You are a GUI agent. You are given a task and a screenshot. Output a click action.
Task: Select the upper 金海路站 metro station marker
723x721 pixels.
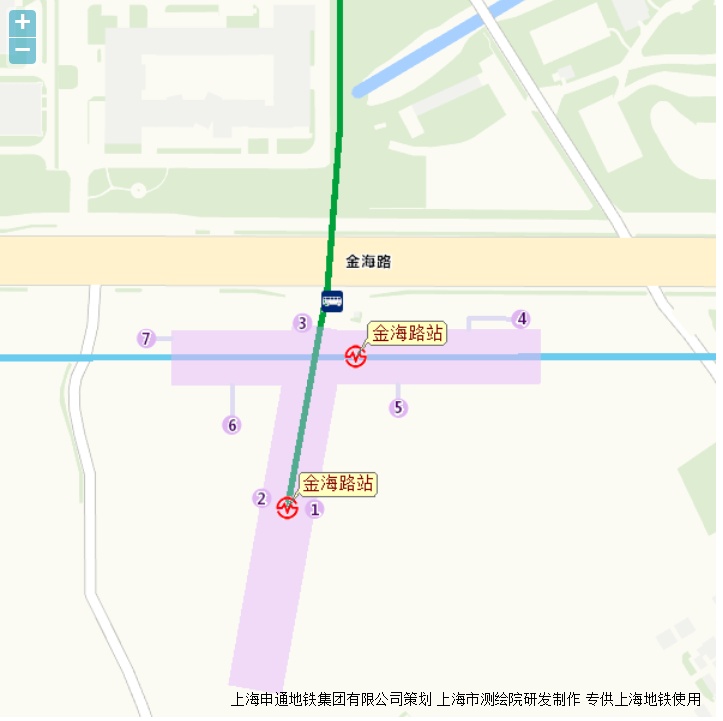coord(355,356)
